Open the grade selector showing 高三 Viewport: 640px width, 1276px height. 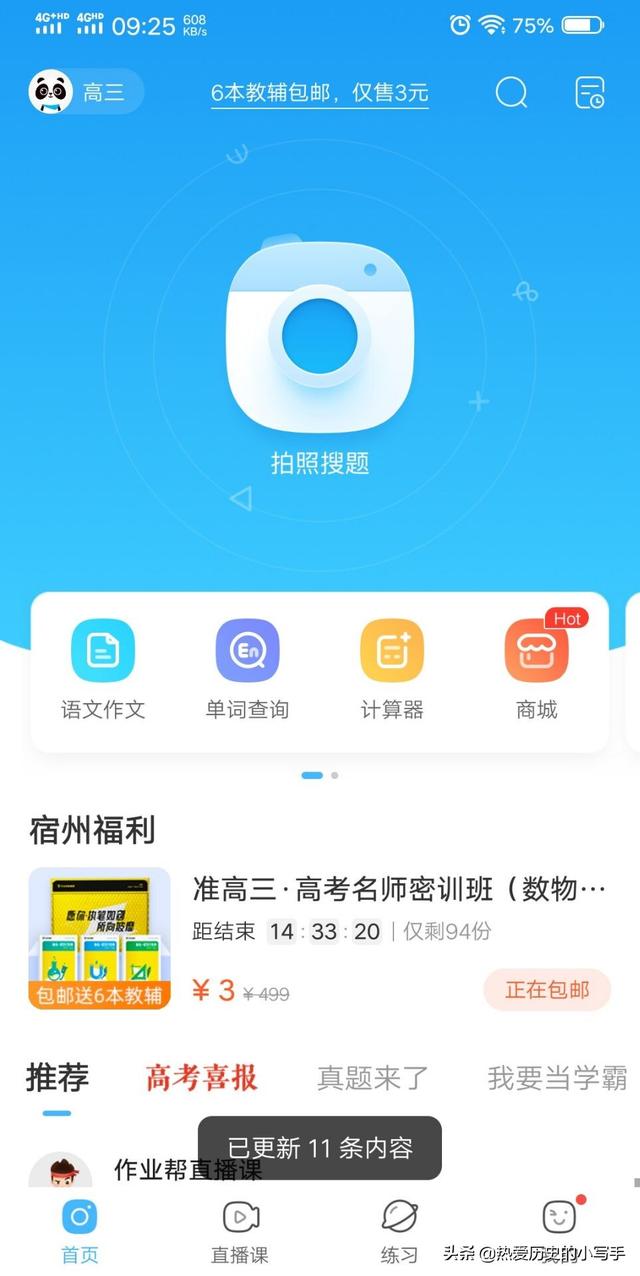86,93
